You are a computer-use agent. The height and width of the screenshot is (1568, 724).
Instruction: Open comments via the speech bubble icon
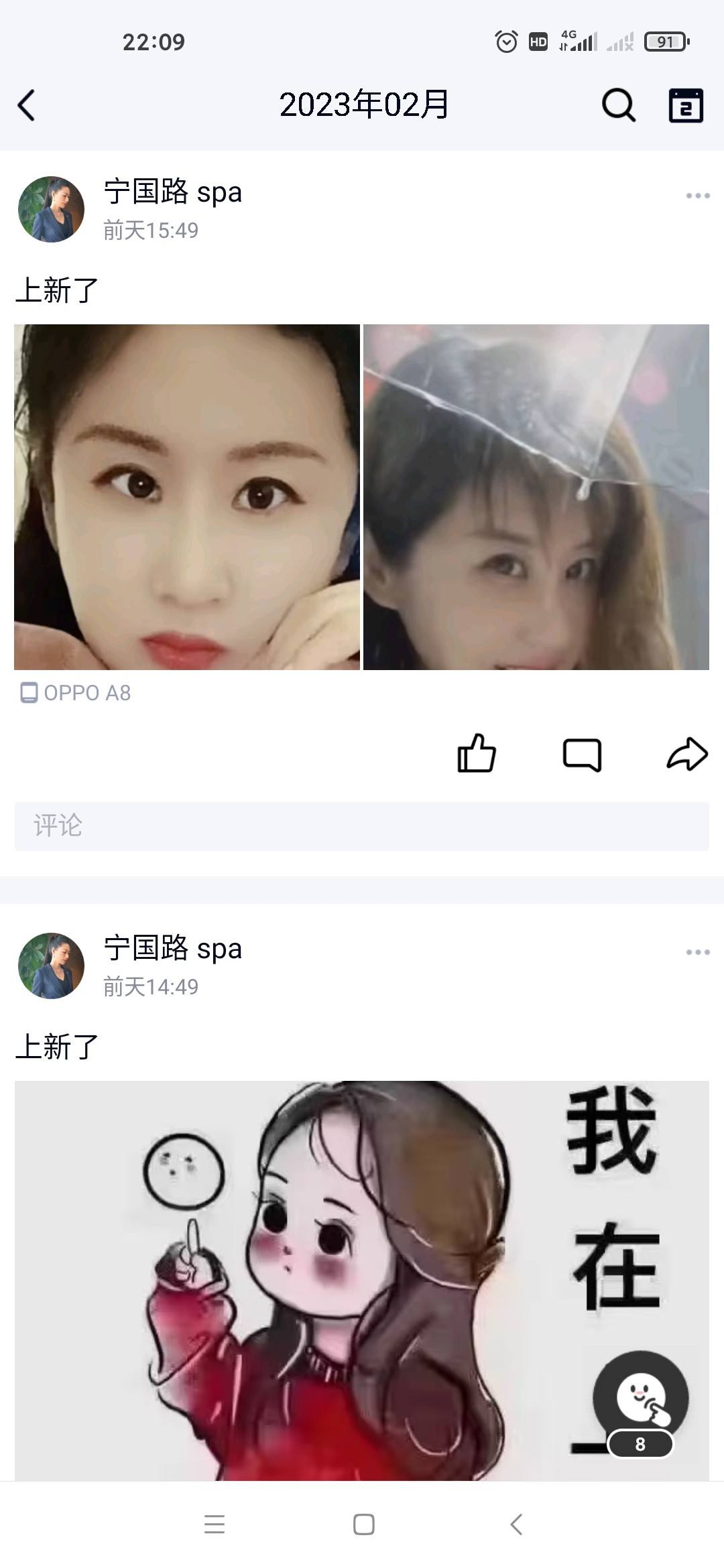coord(582,755)
